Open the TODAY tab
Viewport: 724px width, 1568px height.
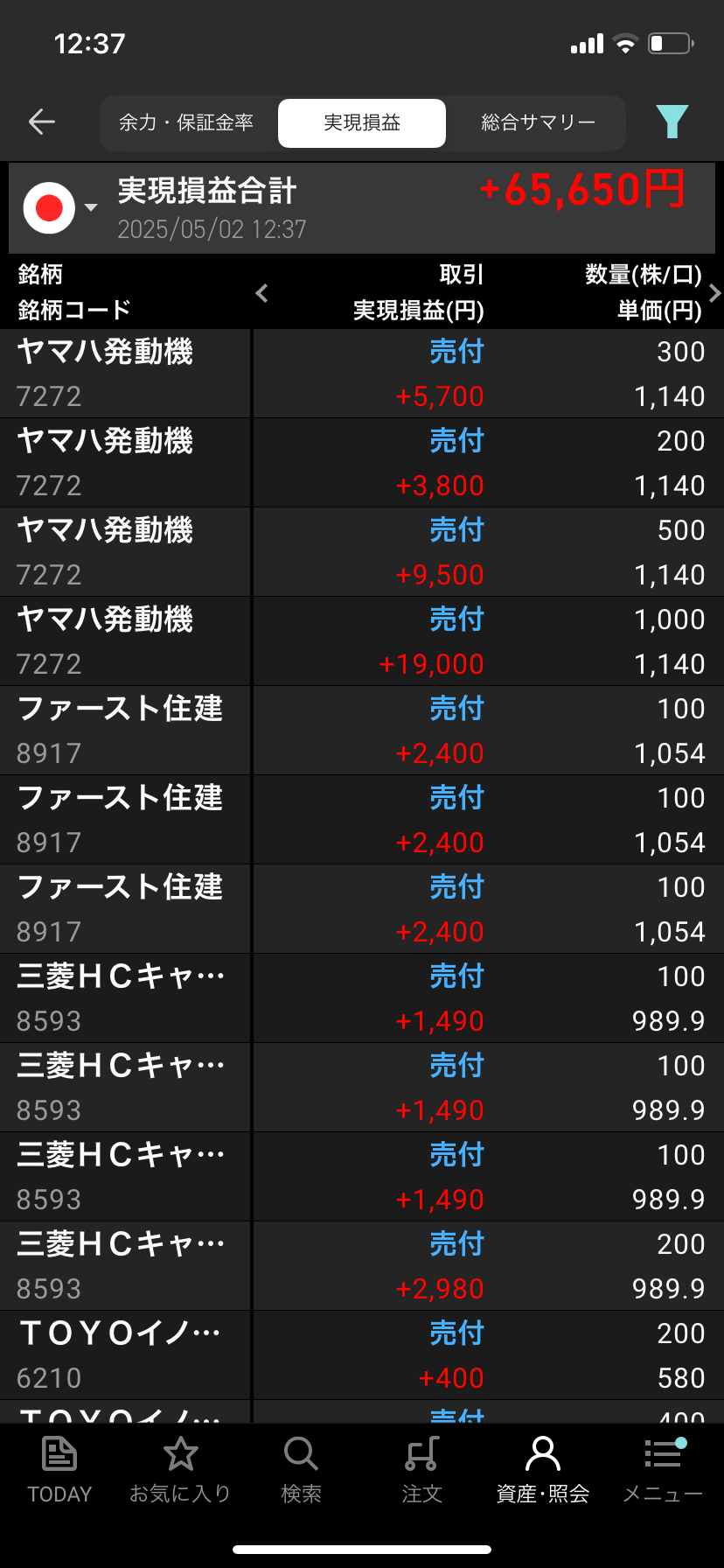(59, 1470)
